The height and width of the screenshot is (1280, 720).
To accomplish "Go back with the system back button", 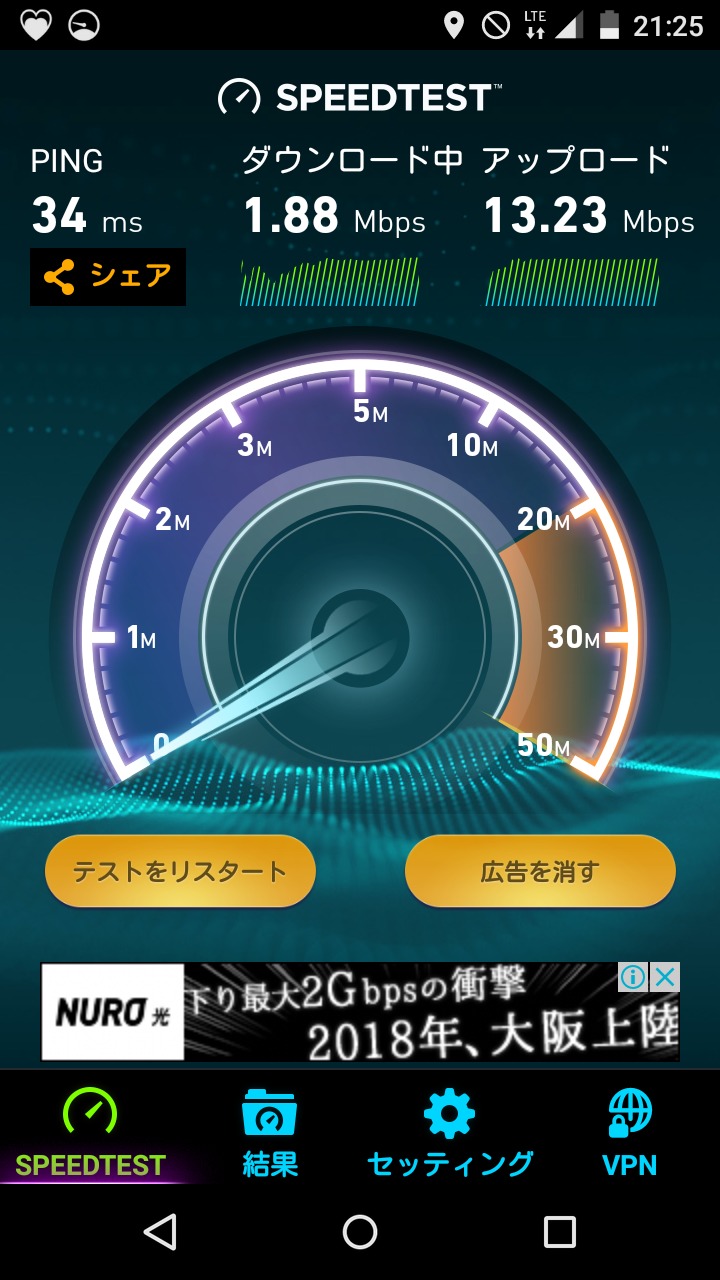I will 160,1232.
